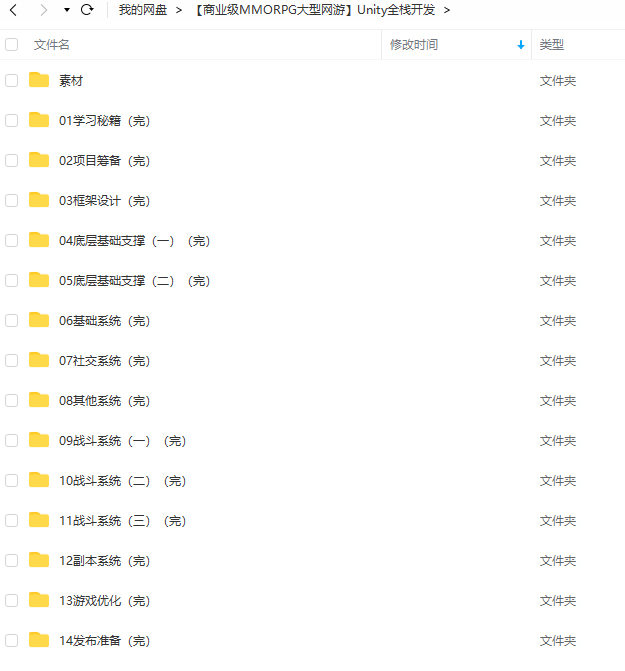Image resolution: width=625 pixels, height=671 pixels.
Task: Tick the checkbox beside 07社交系统
Action: click(x=12, y=361)
